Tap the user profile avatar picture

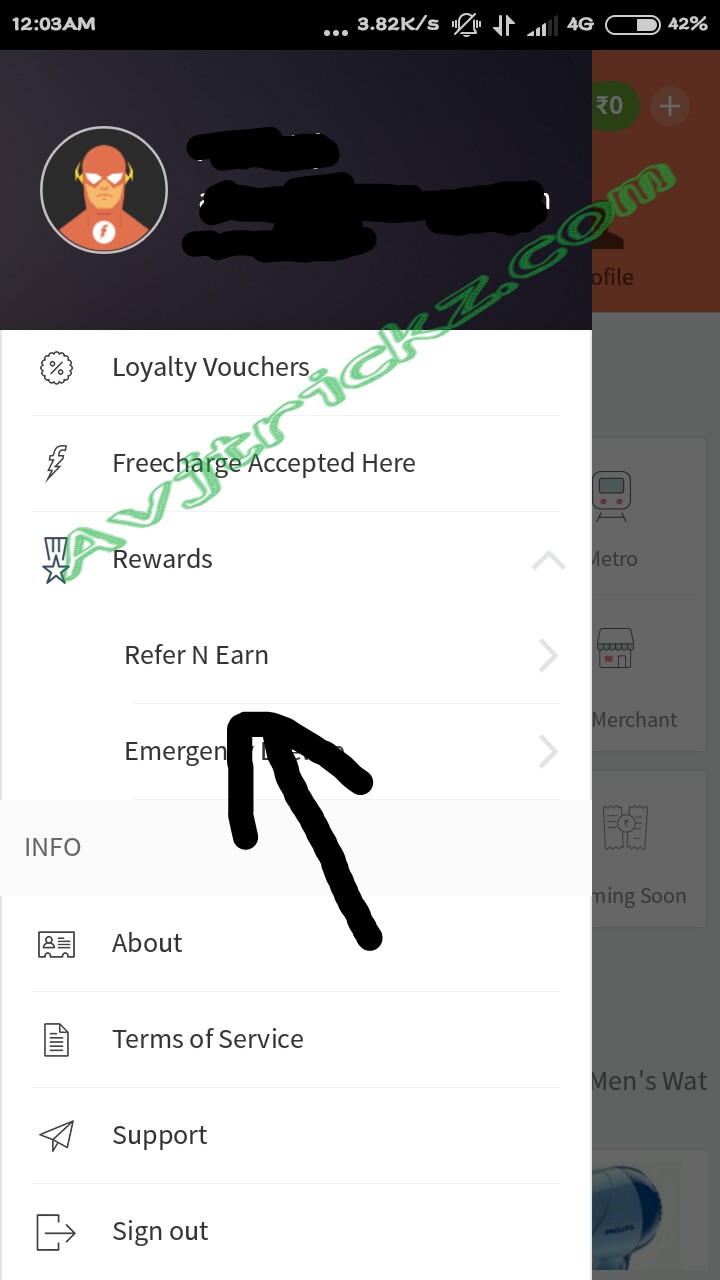[104, 189]
